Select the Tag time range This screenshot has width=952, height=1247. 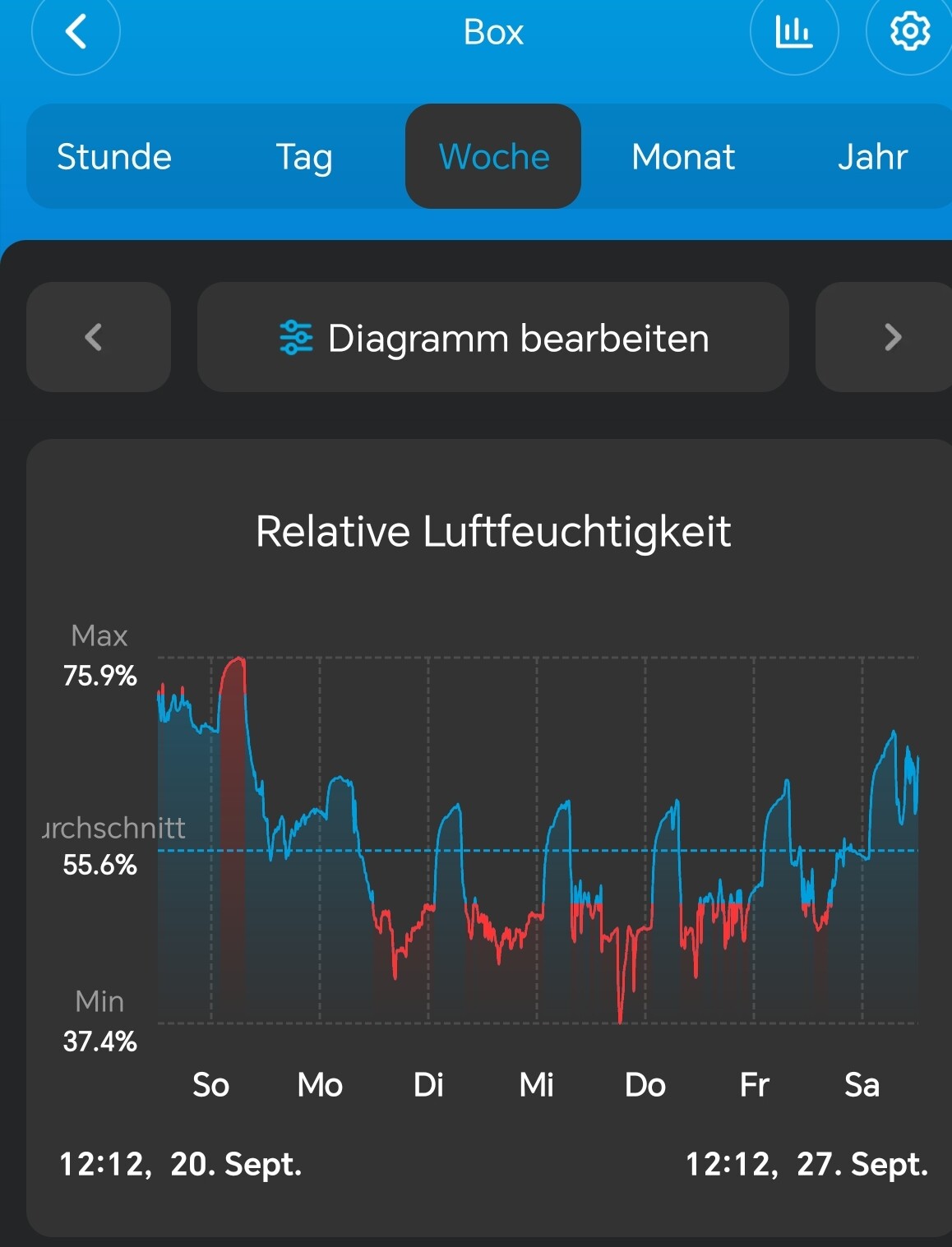[x=303, y=156]
